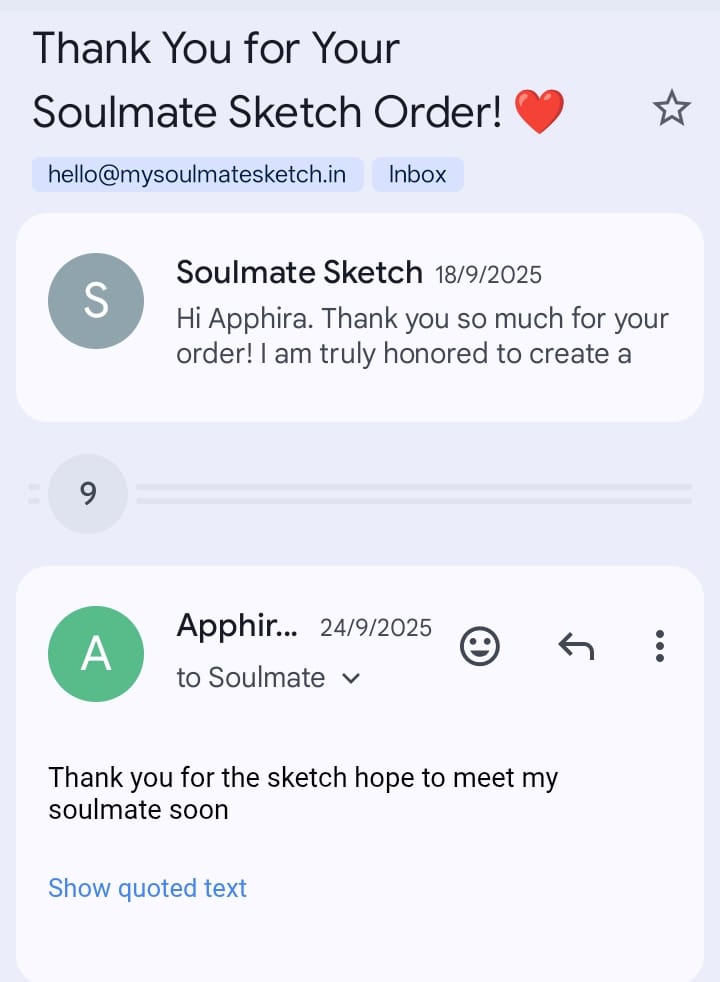The height and width of the screenshot is (982, 720).
Task: Star this email thread
Action: tap(671, 108)
